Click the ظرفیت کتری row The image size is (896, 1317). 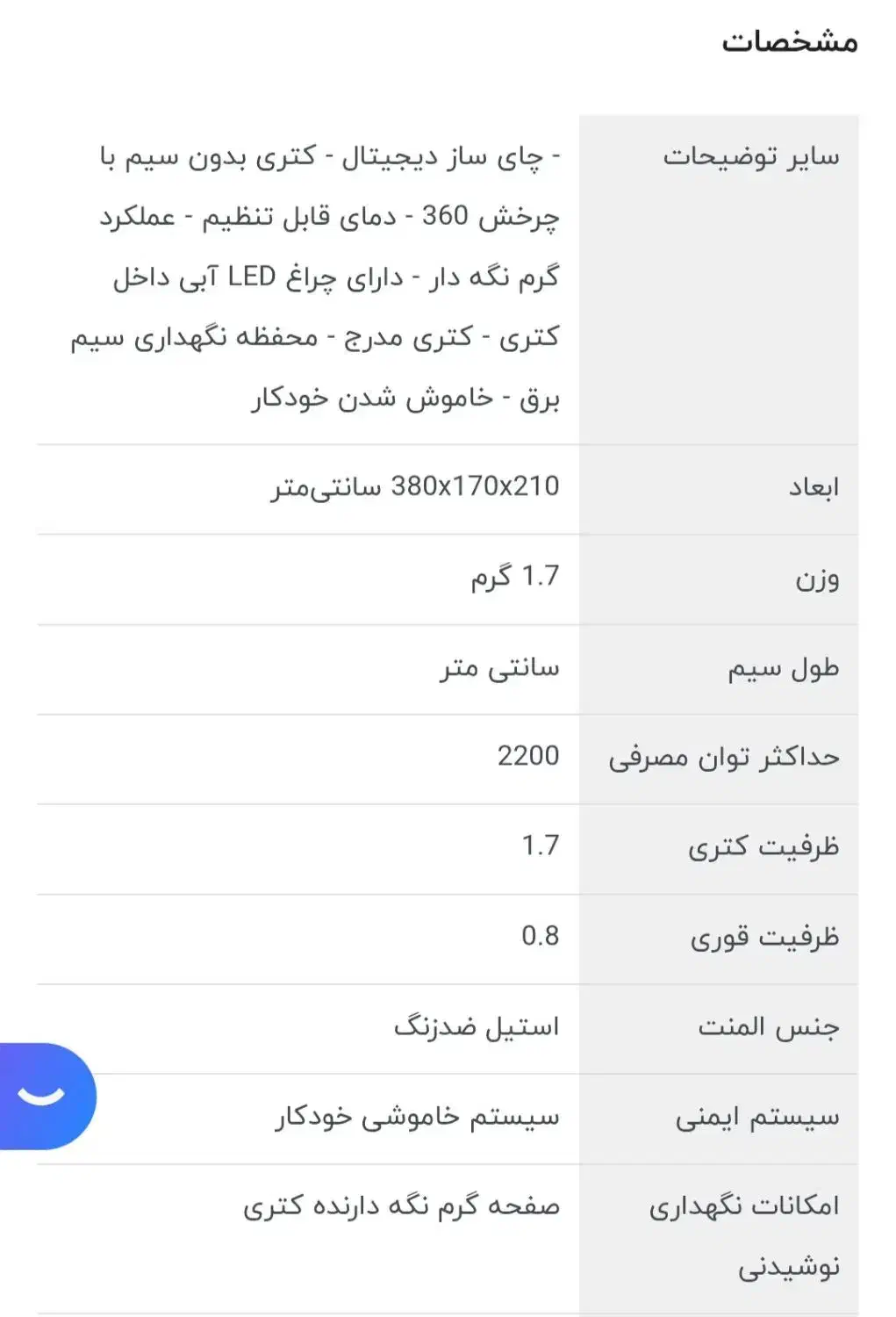[x=763, y=849]
